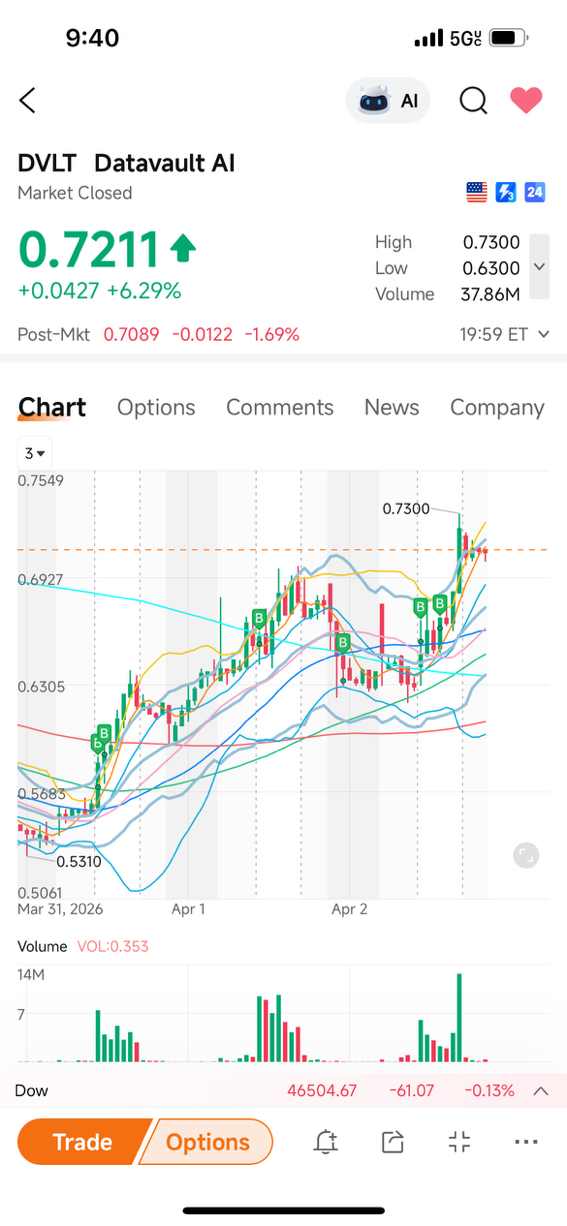Viewport: 567px width, 1226px height.
Task: Switch to the News tab
Action: click(x=391, y=407)
